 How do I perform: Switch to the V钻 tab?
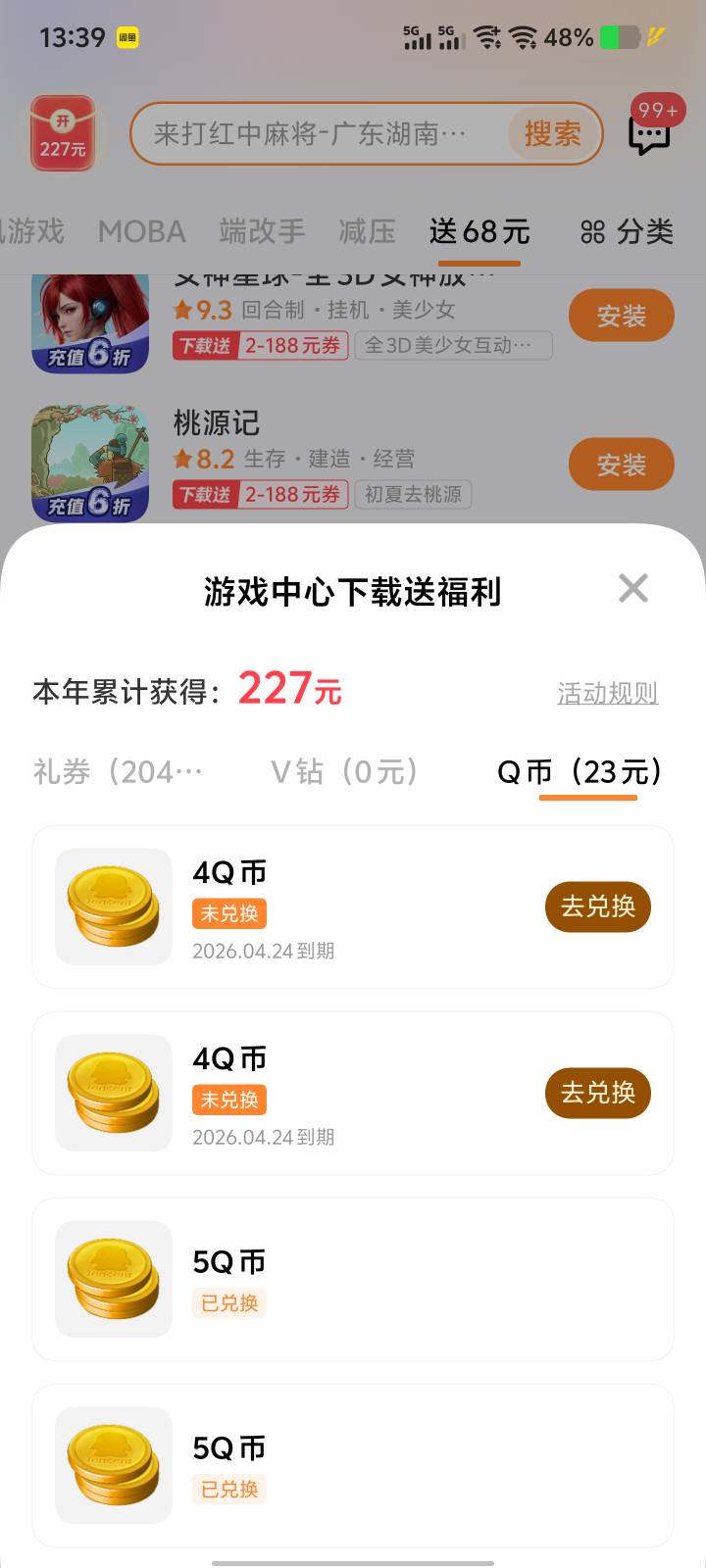(345, 772)
